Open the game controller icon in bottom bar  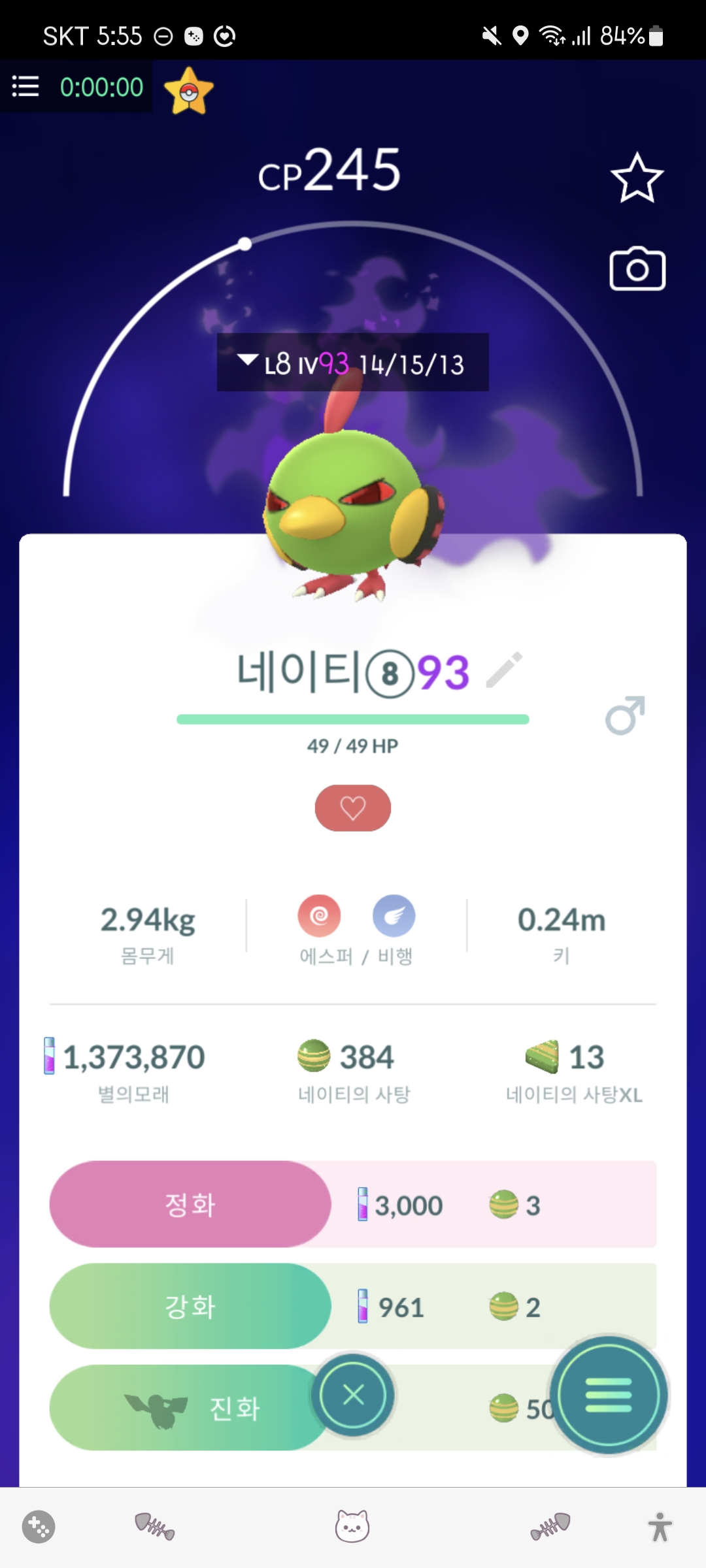click(x=39, y=1527)
